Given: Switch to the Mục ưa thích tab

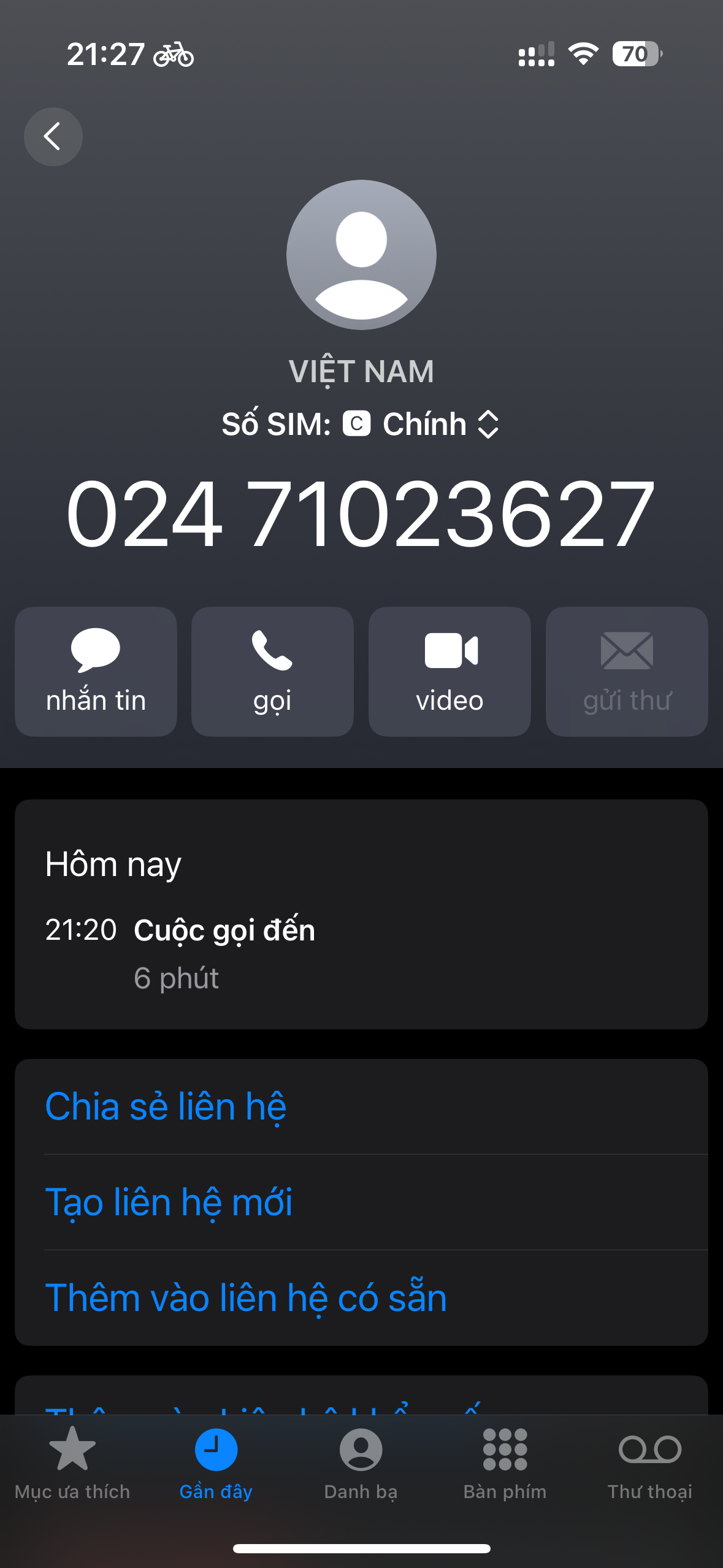Looking at the screenshot, I should pos(72,1462).
